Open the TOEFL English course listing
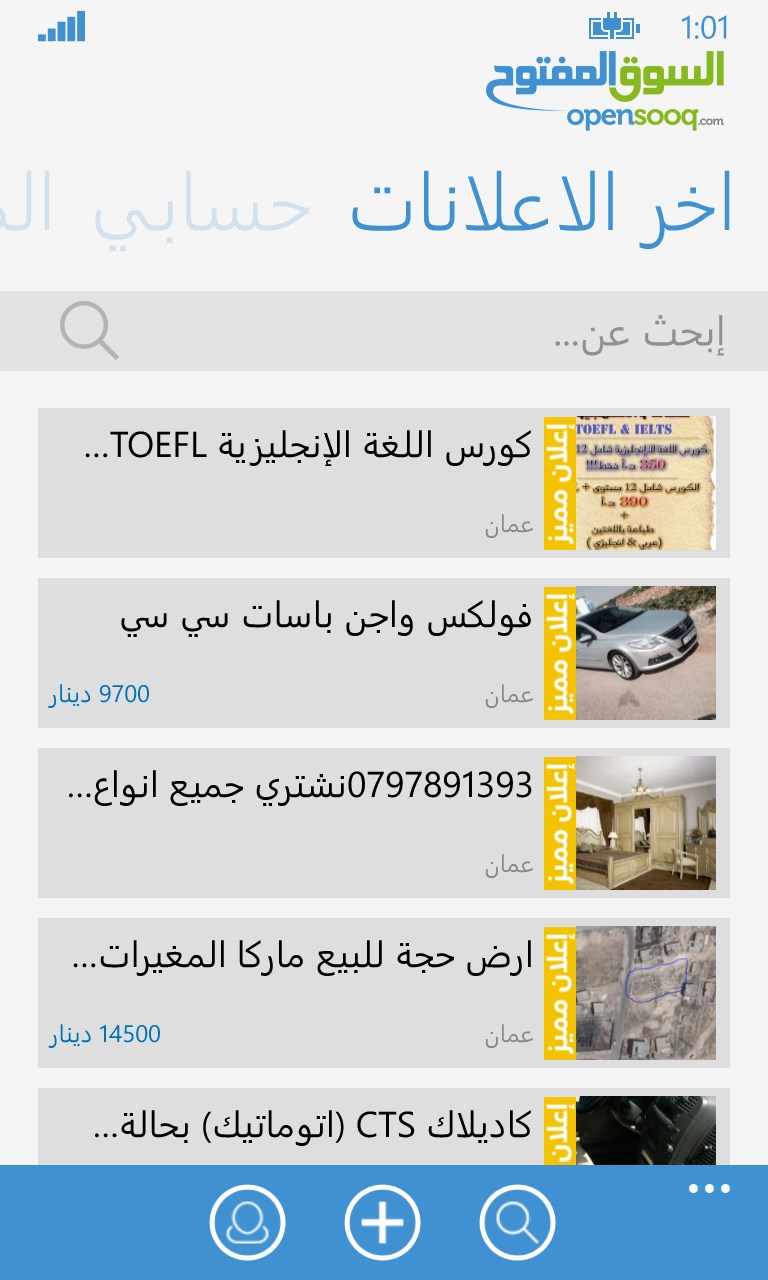Screen dimensions: 768x1280 (384, 483)
